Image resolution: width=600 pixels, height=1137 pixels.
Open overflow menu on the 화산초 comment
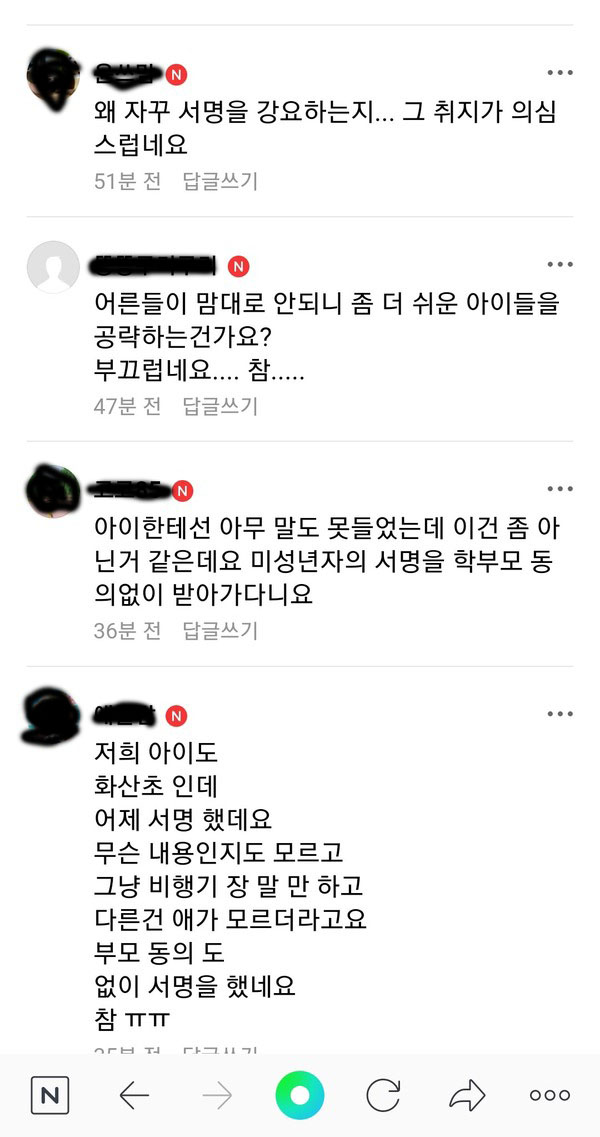click(560, 714)
